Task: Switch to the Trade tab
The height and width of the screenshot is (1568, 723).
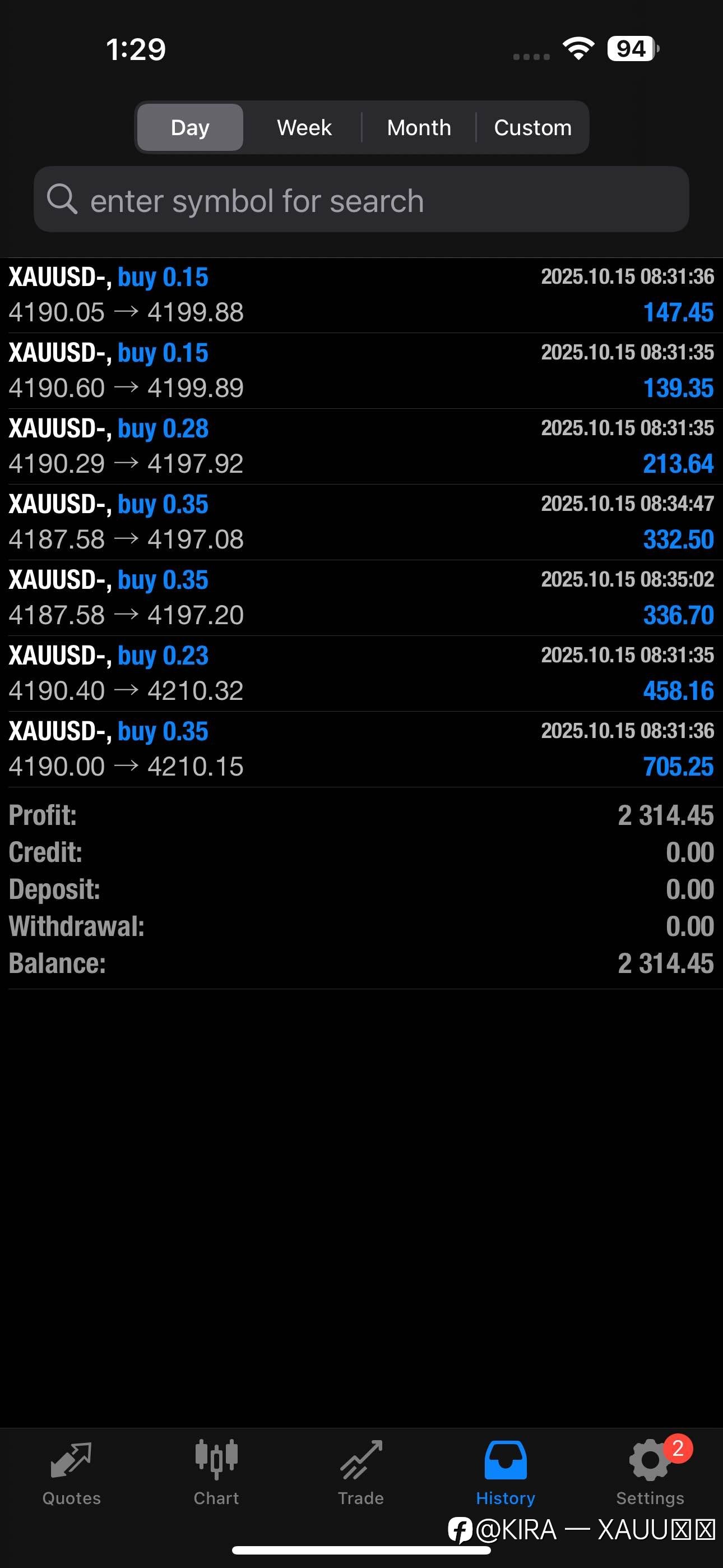Action: [x=361, y=1473]
